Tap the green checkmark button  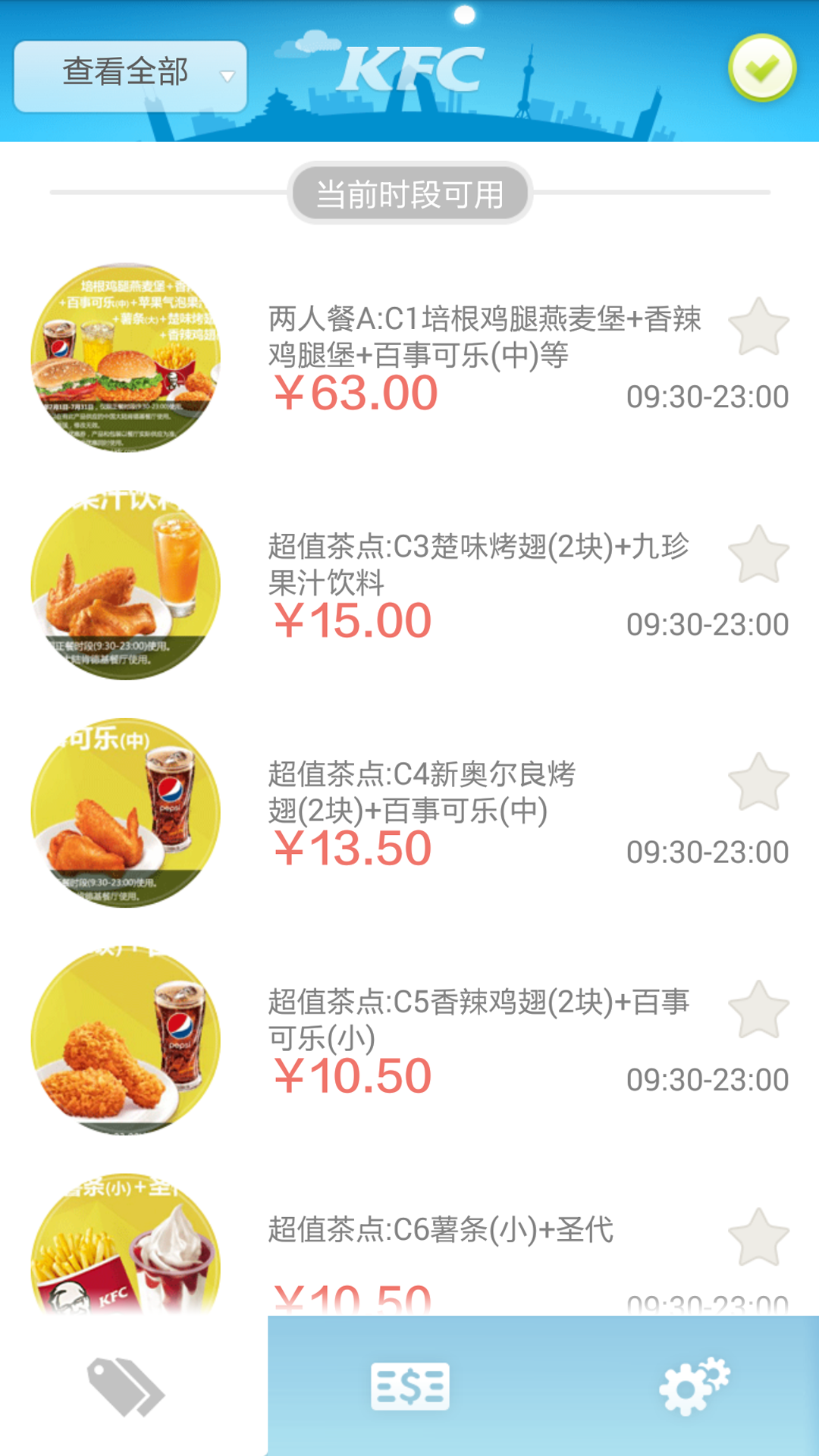tap(761, 68)
